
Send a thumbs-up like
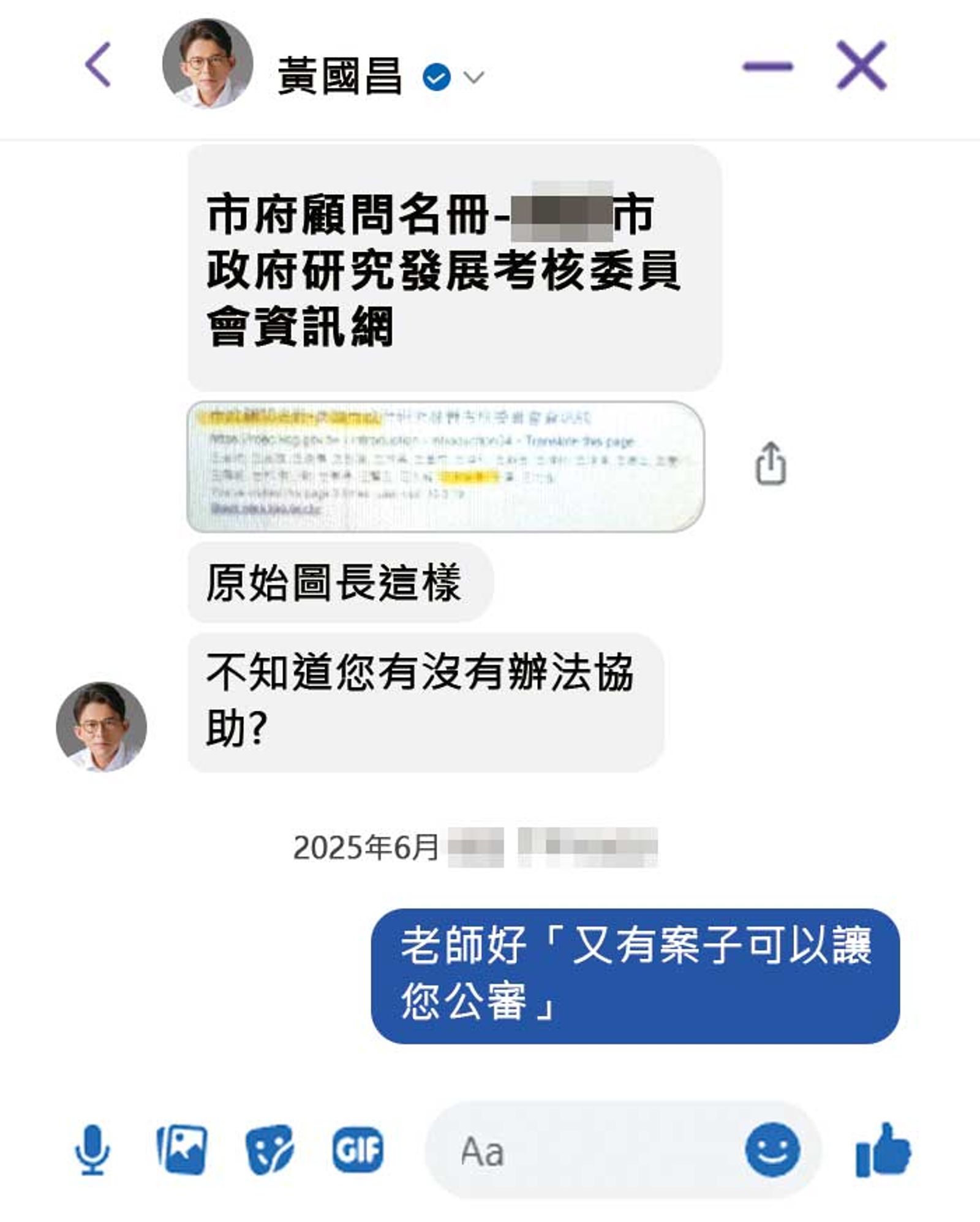[x=883, y=1150]
